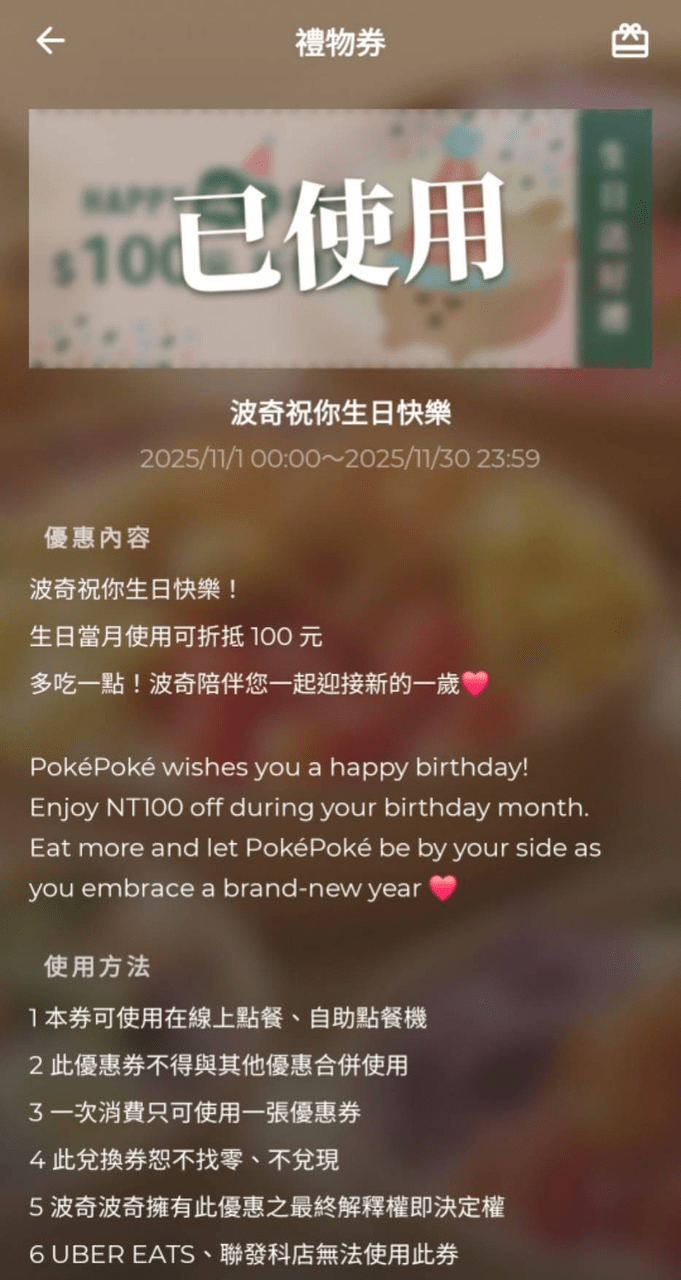Open the gift icon in the header

[630, 41]
